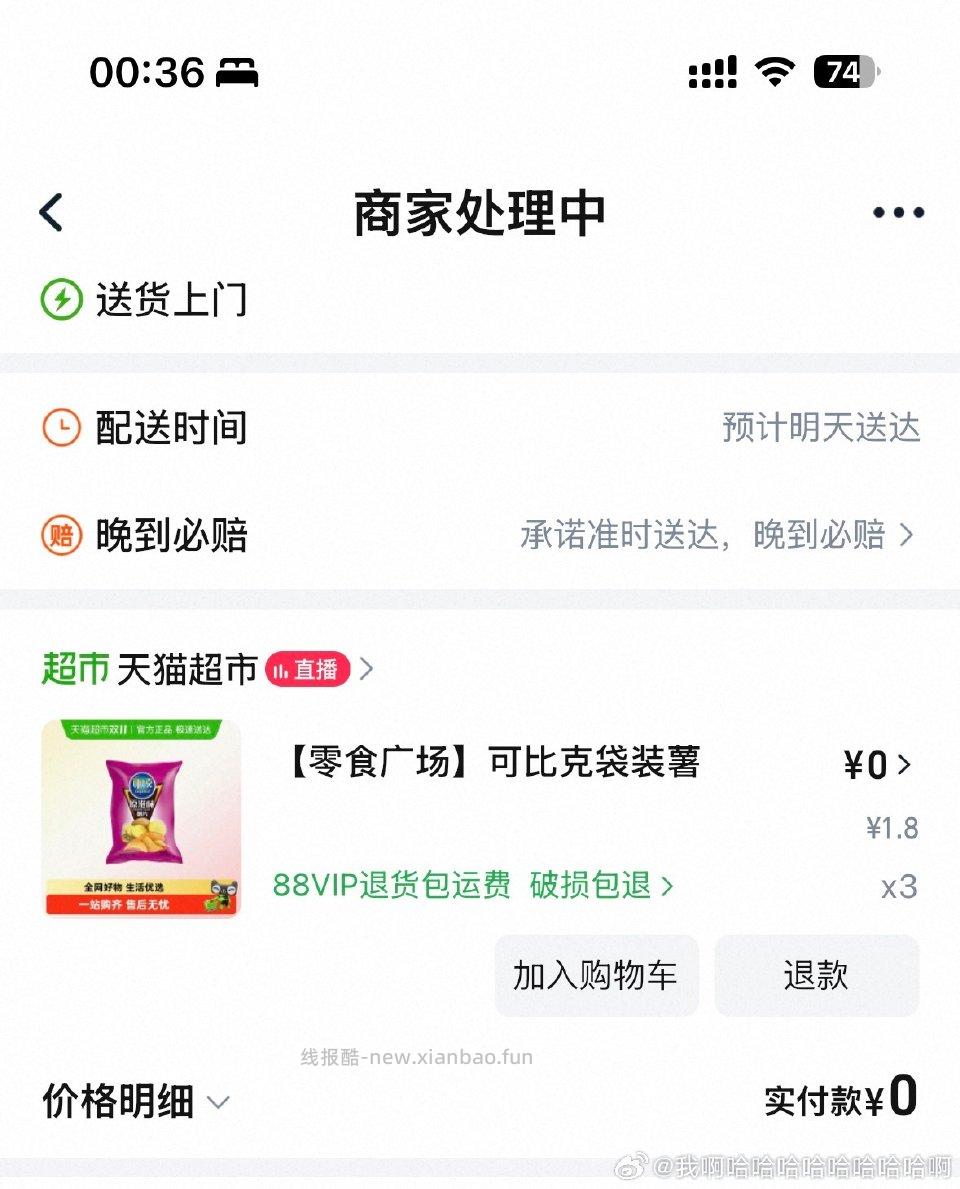The height and width of the screenshot is (1189, 960).
Task: Select the 送货上门 row
Action: pyautogui.click(x=170, y=299)
